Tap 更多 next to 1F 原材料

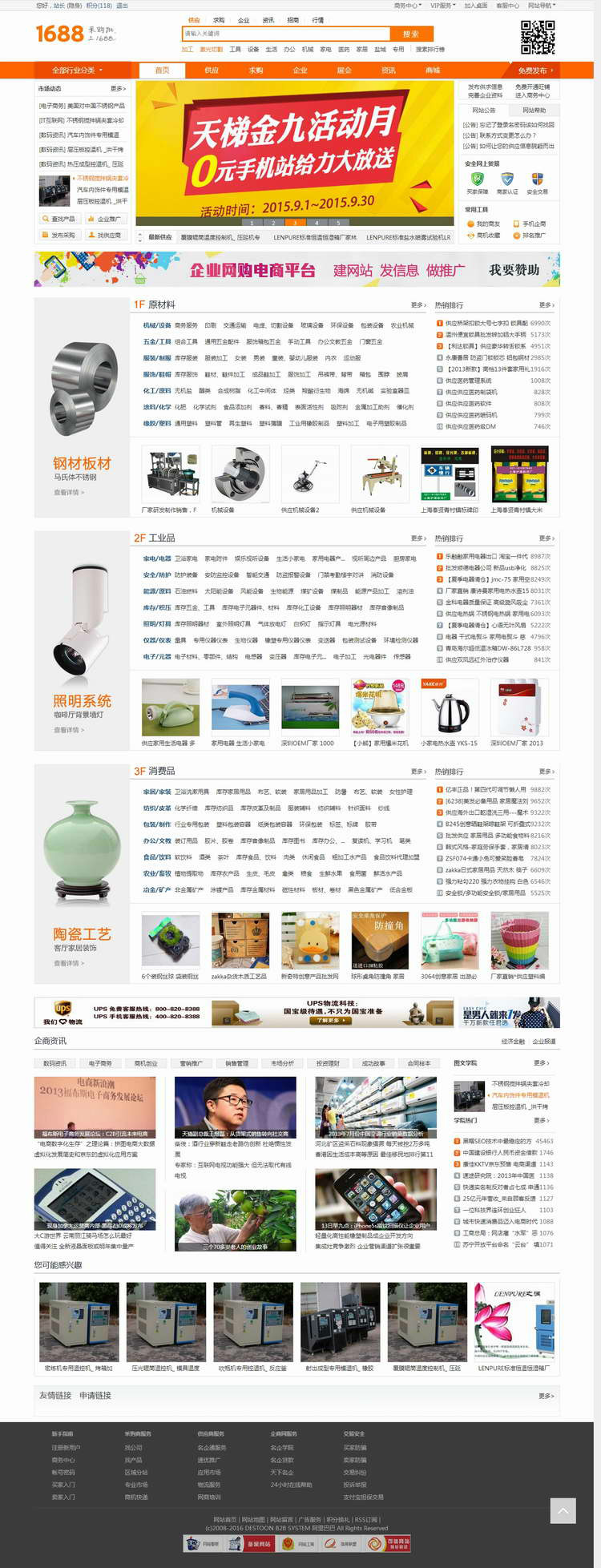(417, 304)
